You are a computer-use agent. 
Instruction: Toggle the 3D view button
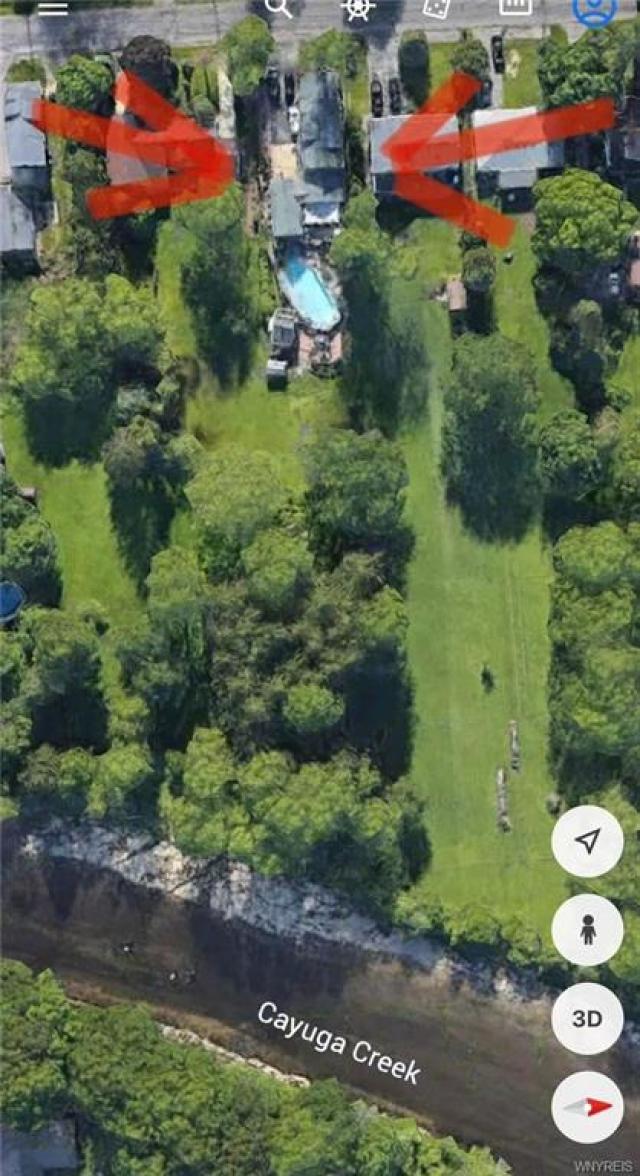click(x=587, y=1018)
